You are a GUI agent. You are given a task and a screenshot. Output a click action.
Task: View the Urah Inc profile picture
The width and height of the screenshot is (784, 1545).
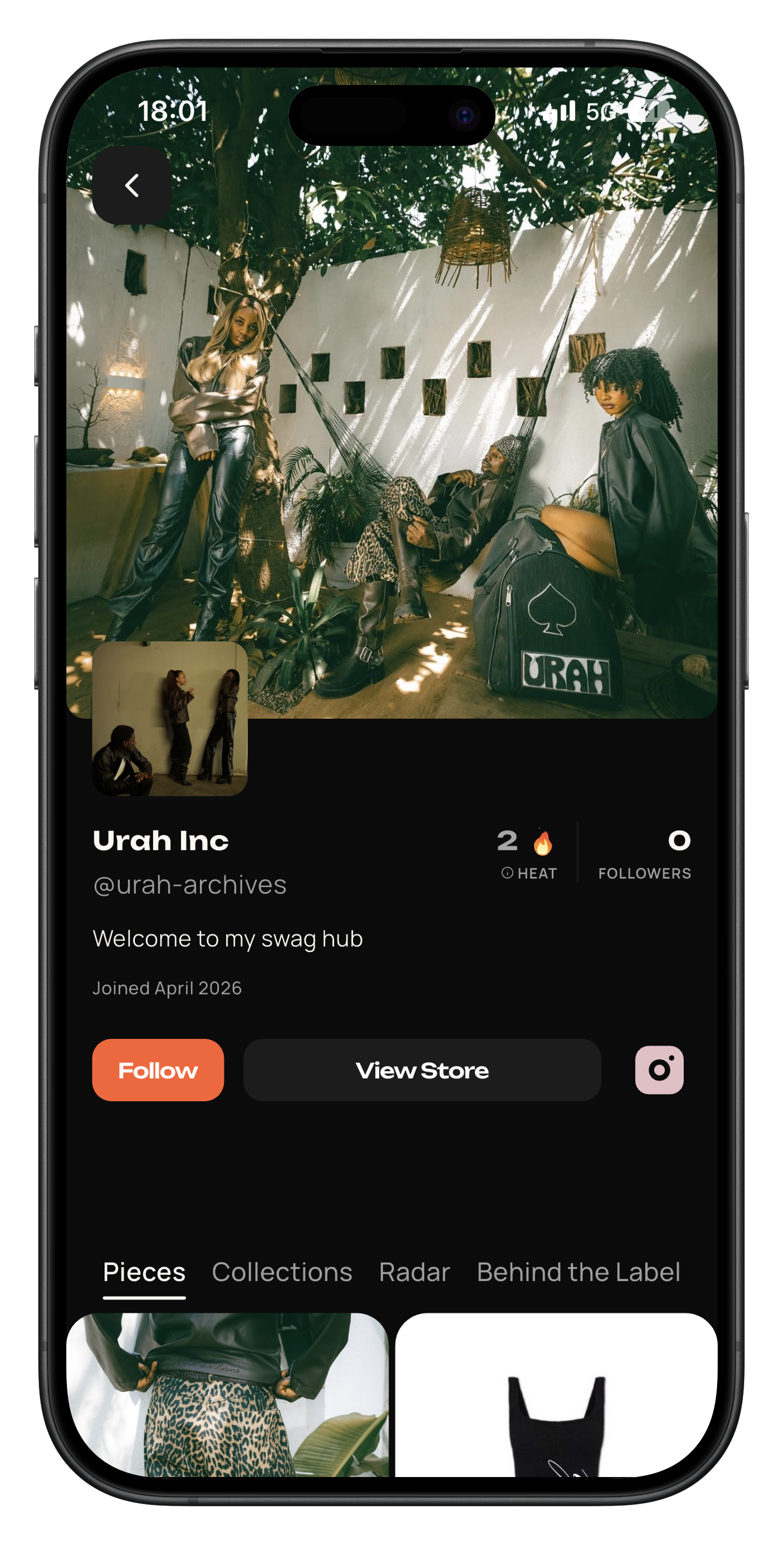click(170, 718)
